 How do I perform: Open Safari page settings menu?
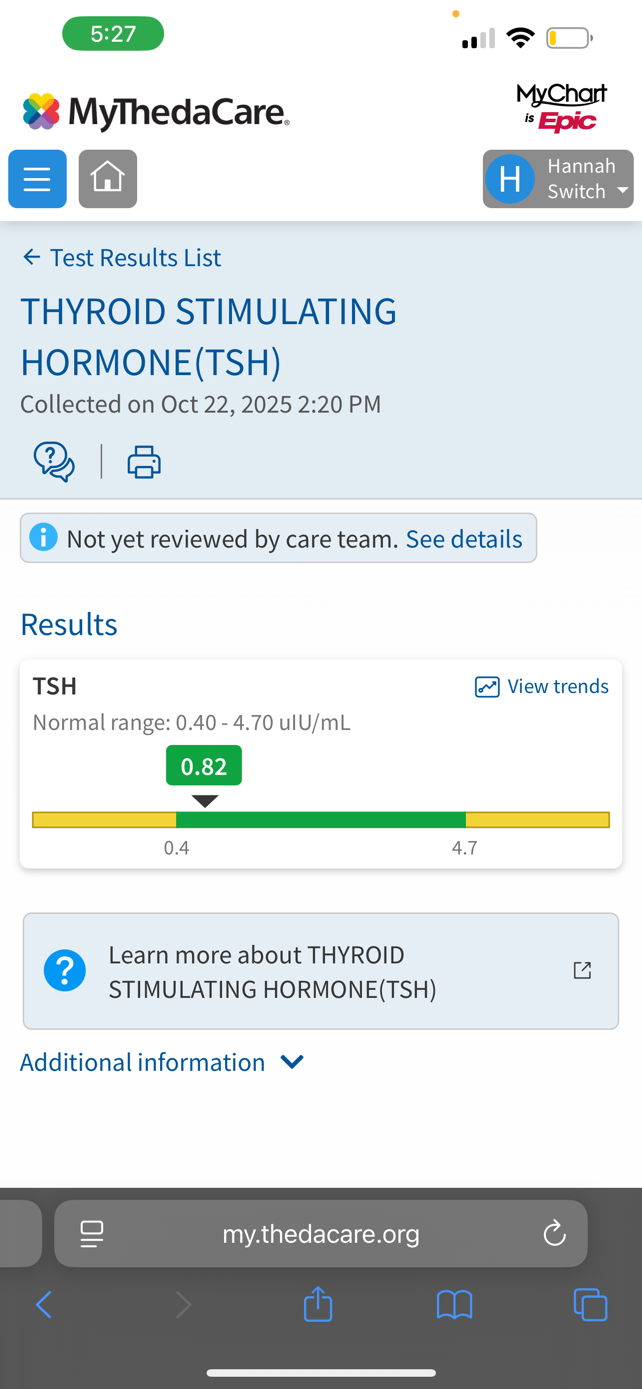pos(92,1234)
